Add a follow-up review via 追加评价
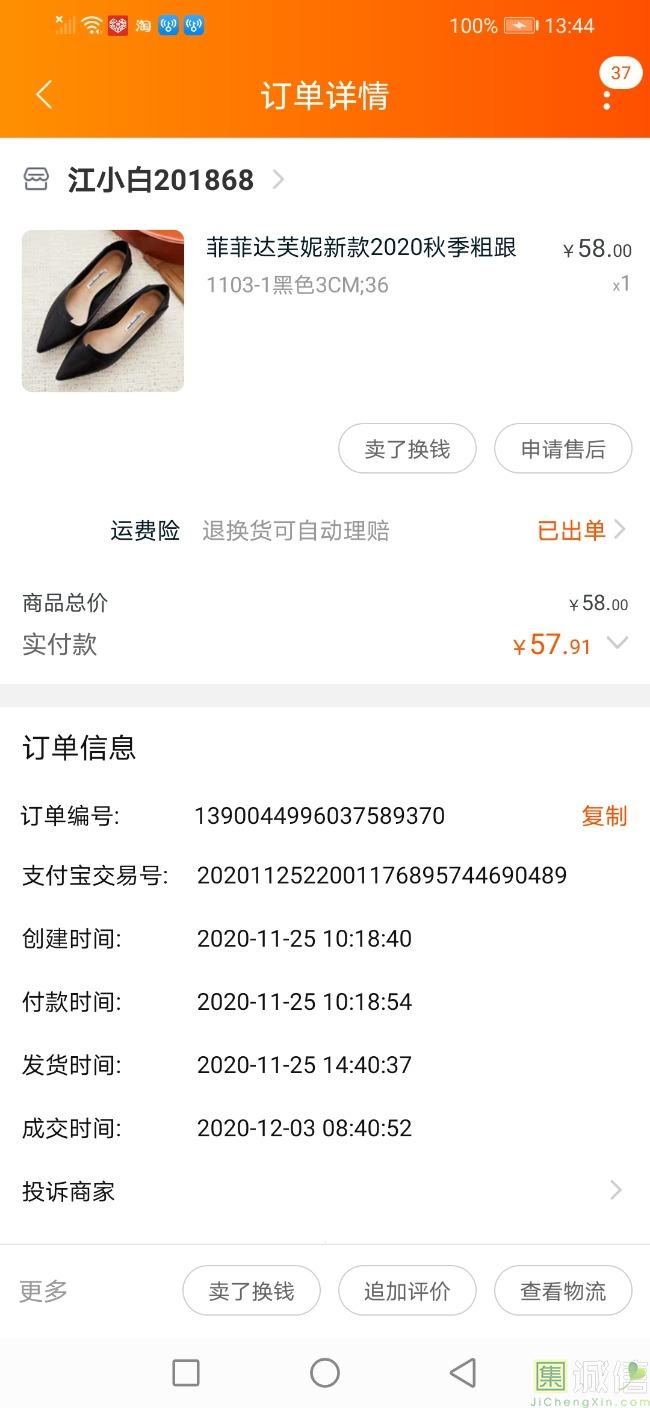 pos(407,1291)
